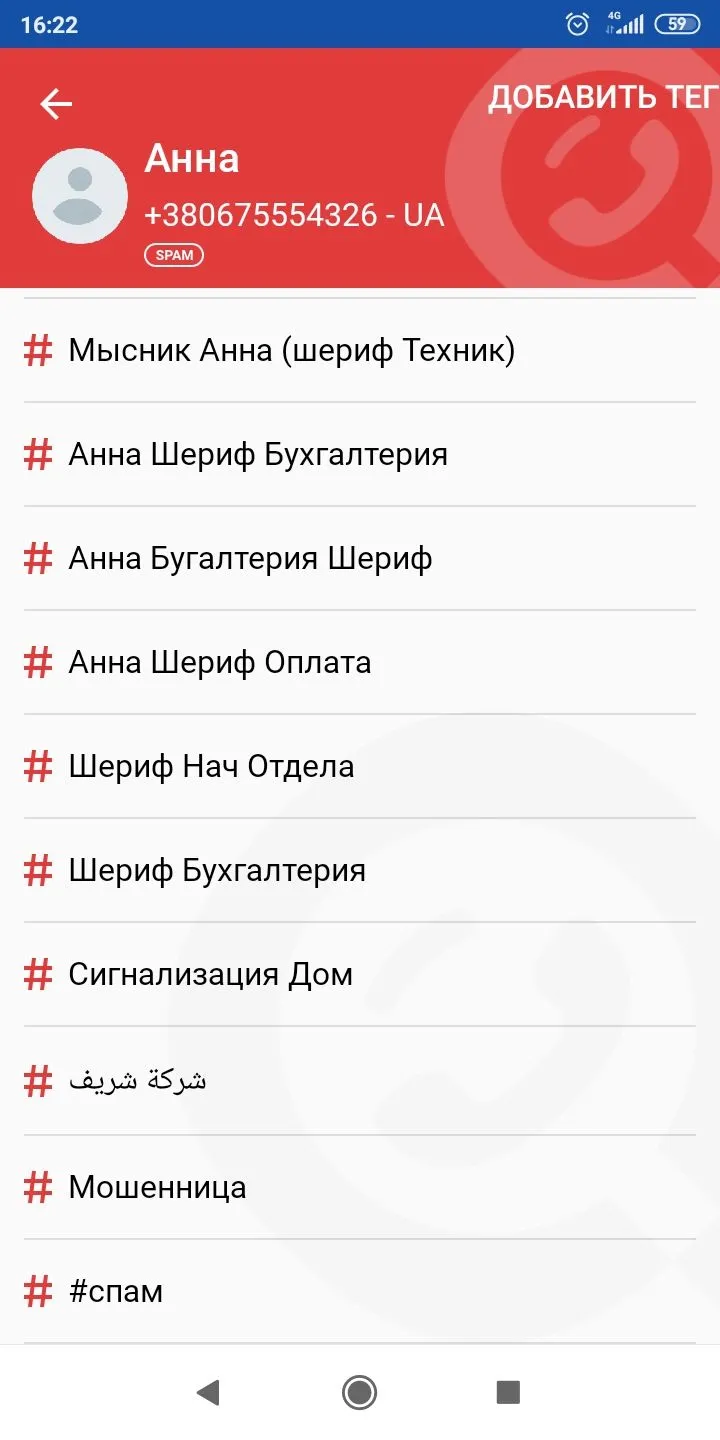Go back using the arrow icon

(56, 104)
